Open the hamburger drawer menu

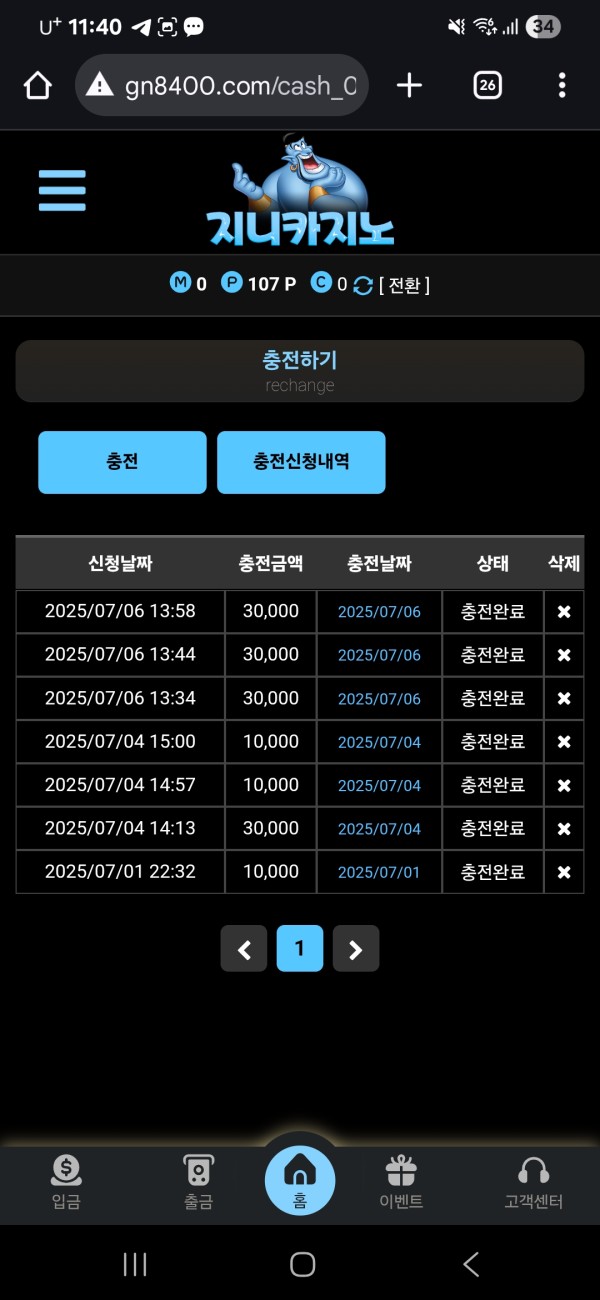(x=62, y=190)
